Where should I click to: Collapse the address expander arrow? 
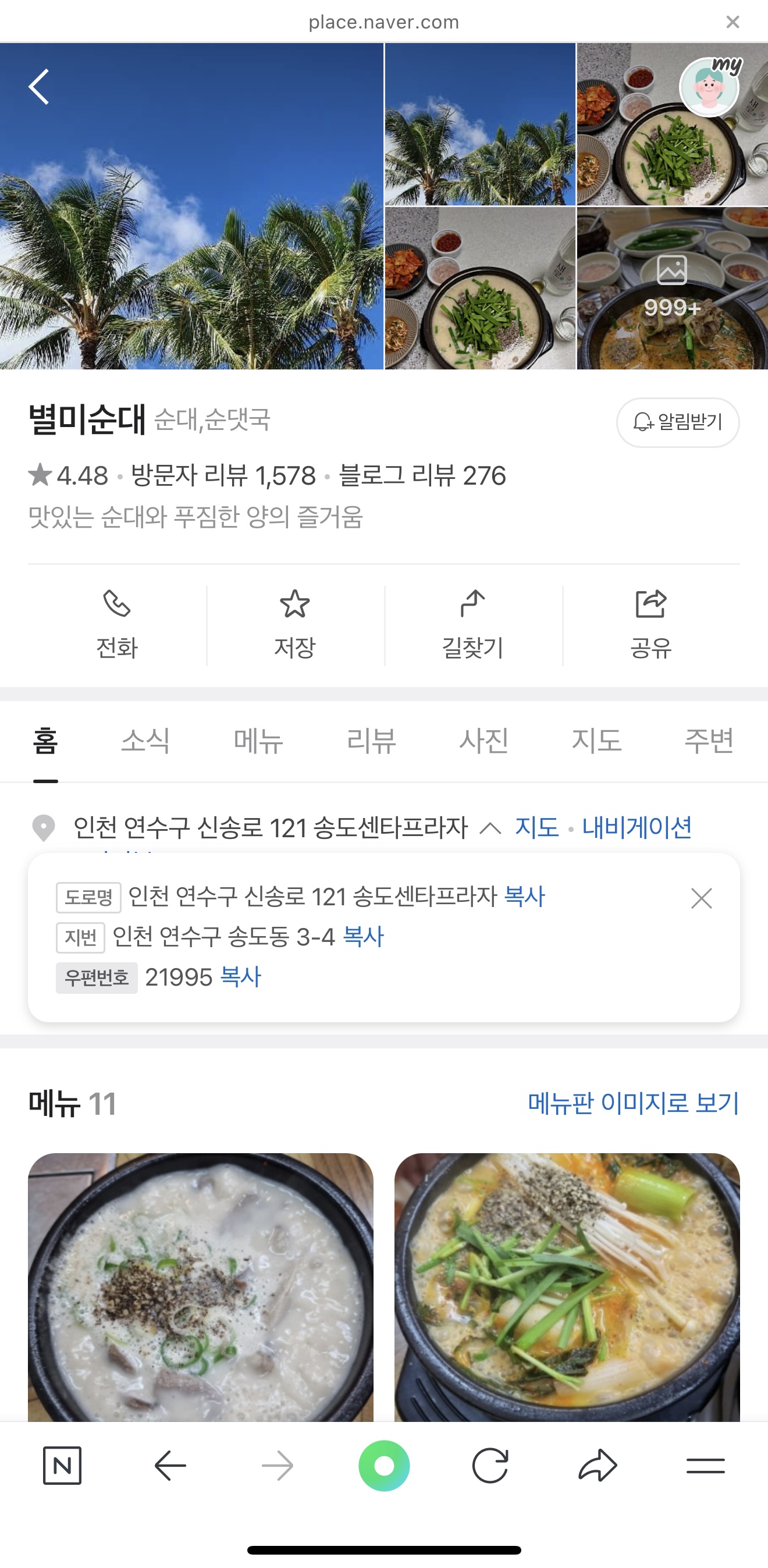point(490,828)
